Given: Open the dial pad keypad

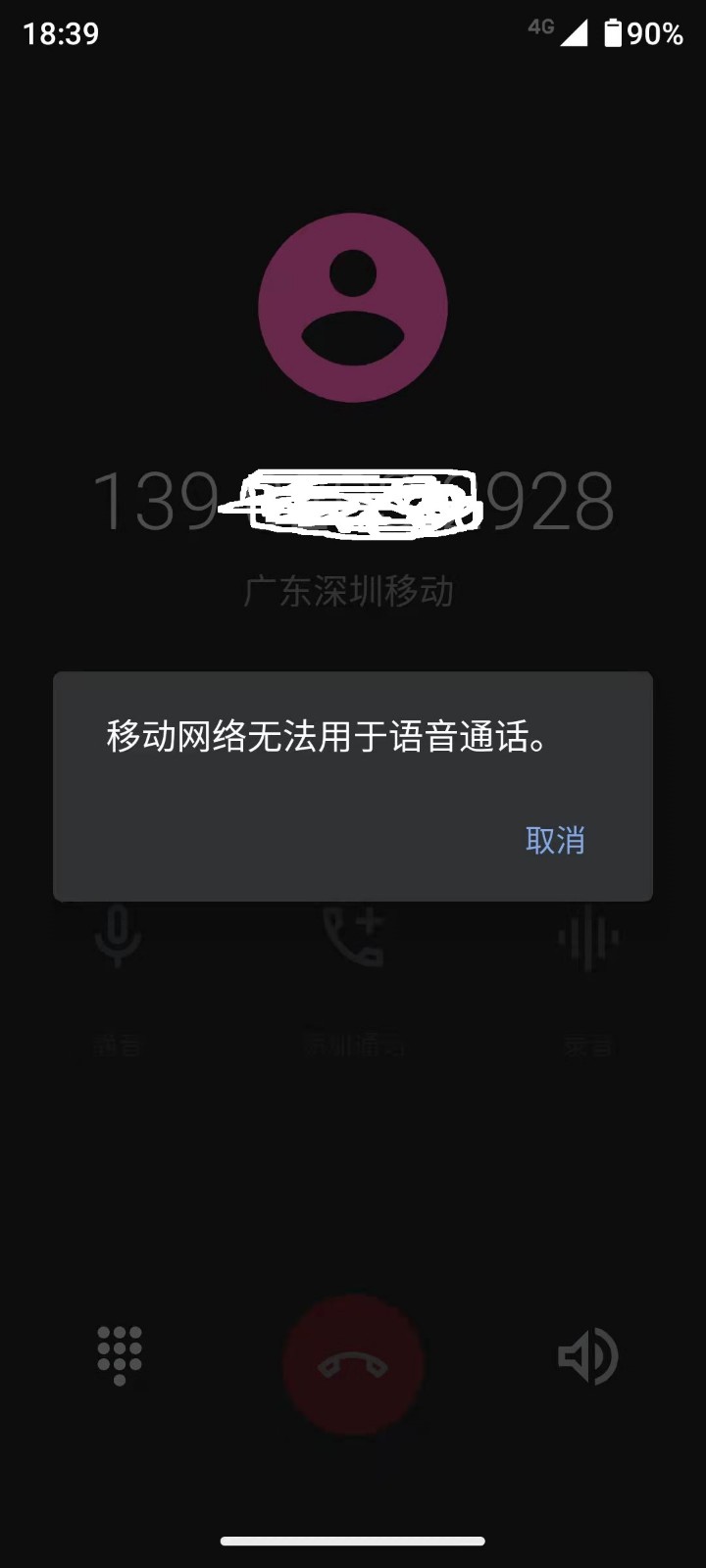Looking at the screenshot, I should 120,1356.
